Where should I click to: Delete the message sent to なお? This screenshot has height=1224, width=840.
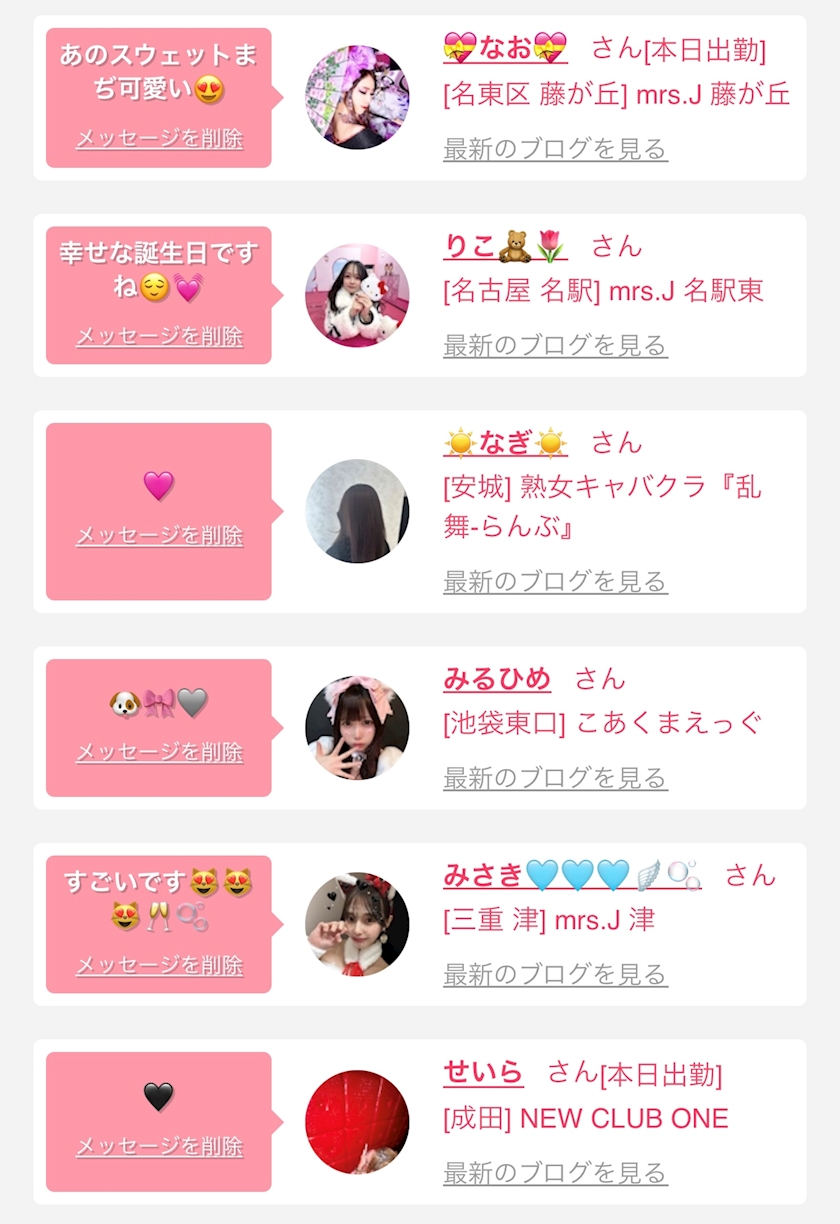(159, 139)
